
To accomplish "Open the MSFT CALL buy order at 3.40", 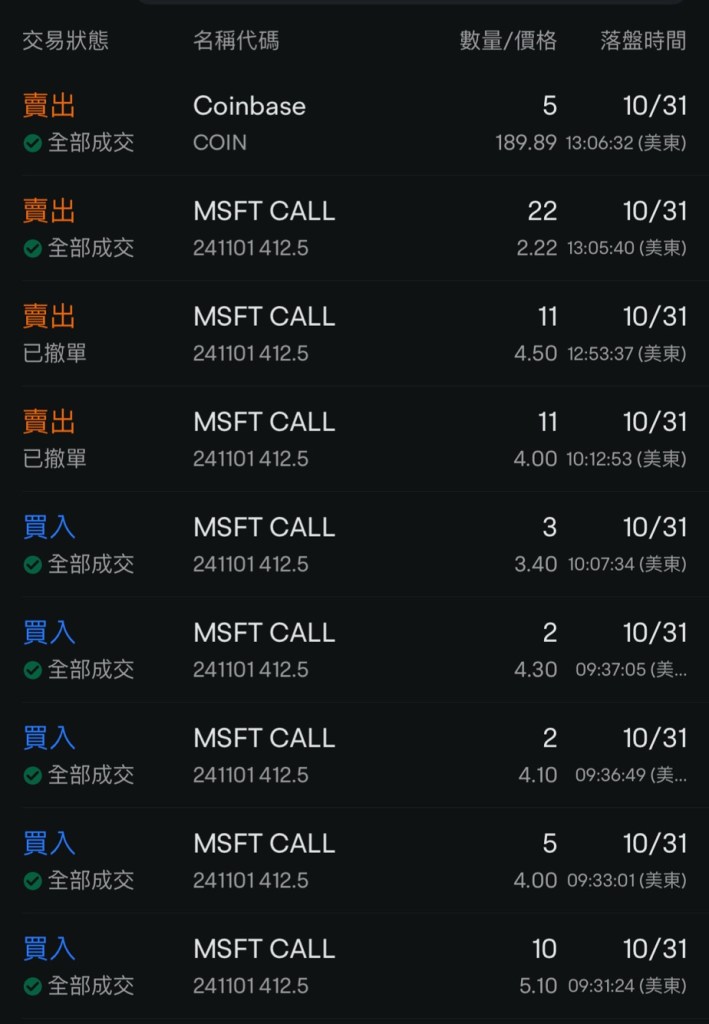I will coord(354,545).
